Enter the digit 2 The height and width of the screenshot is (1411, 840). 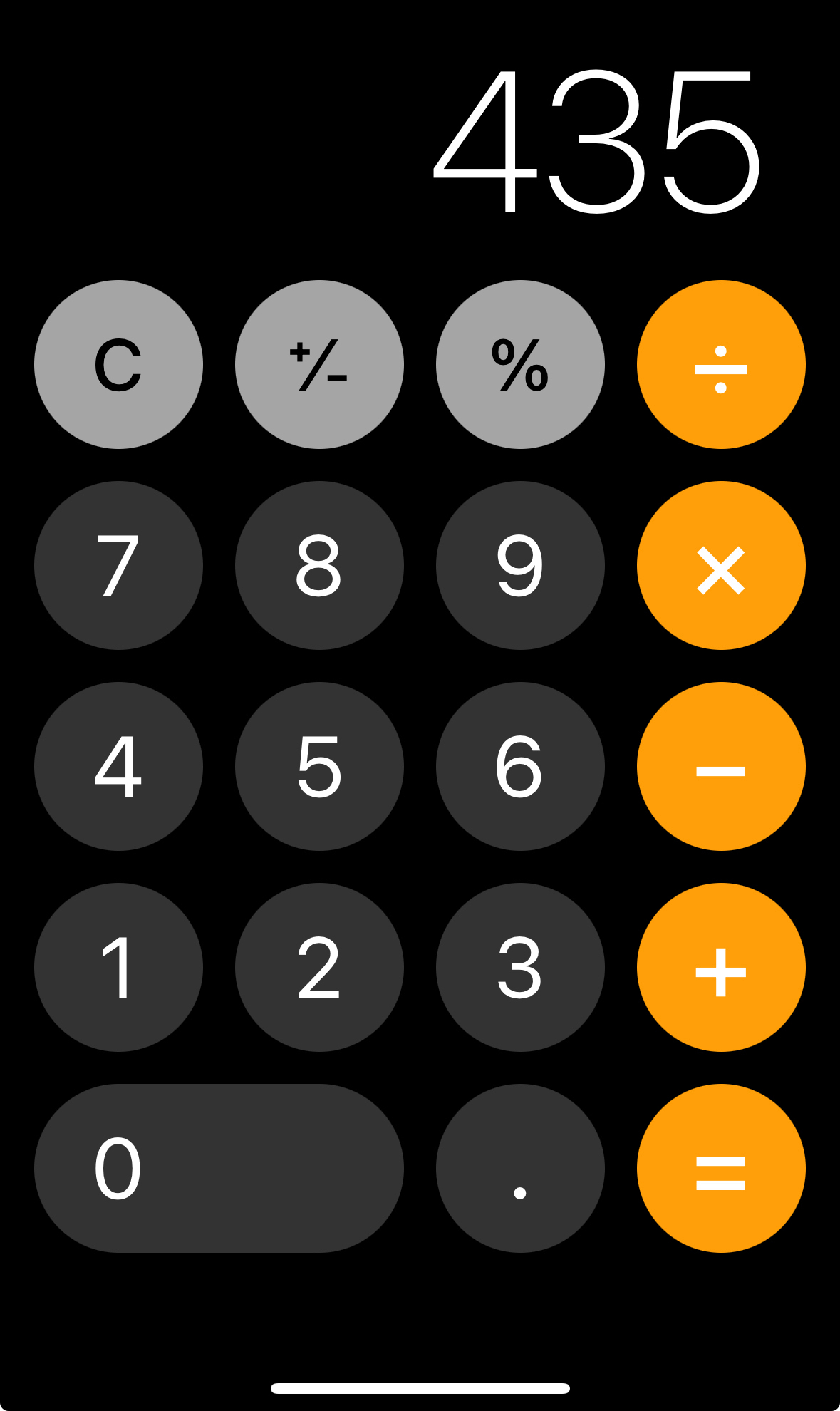pos(319,967)
